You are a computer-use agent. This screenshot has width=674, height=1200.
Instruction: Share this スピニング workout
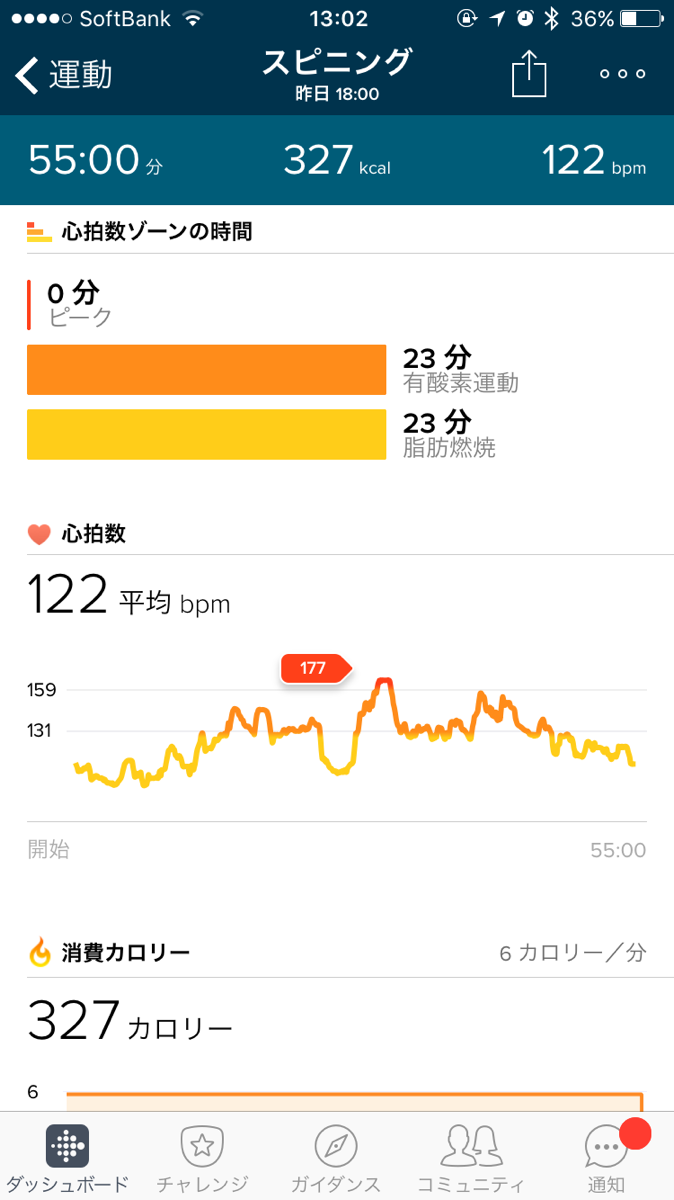pyautogui.click(x=530, y=75)
